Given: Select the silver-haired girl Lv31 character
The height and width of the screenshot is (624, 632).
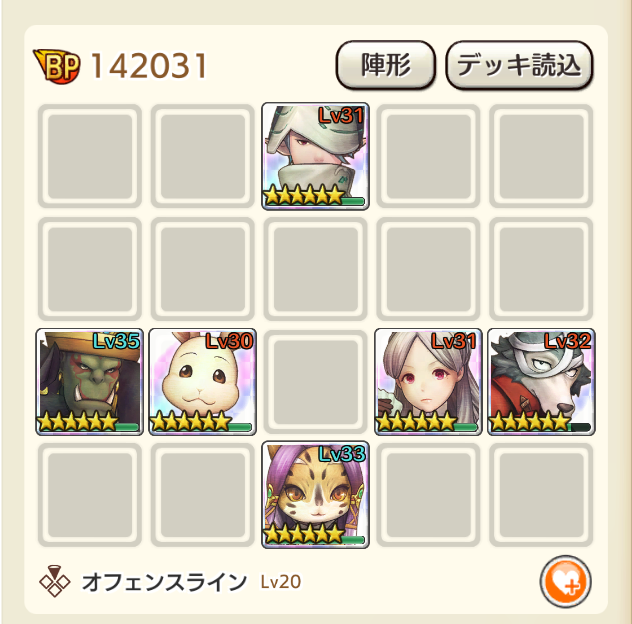Looking at the screenshot, I should tap(429, 382).
